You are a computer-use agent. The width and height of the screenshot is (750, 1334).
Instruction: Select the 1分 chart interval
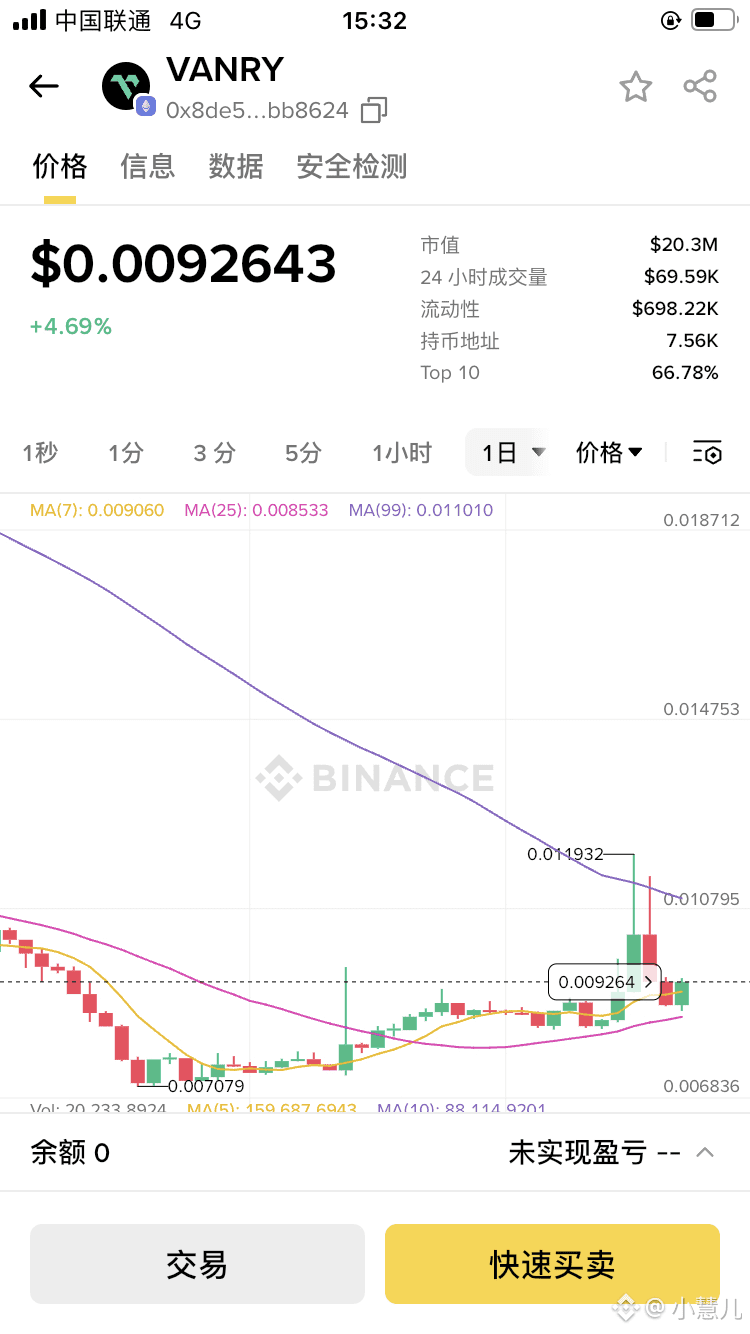(126, 453)
